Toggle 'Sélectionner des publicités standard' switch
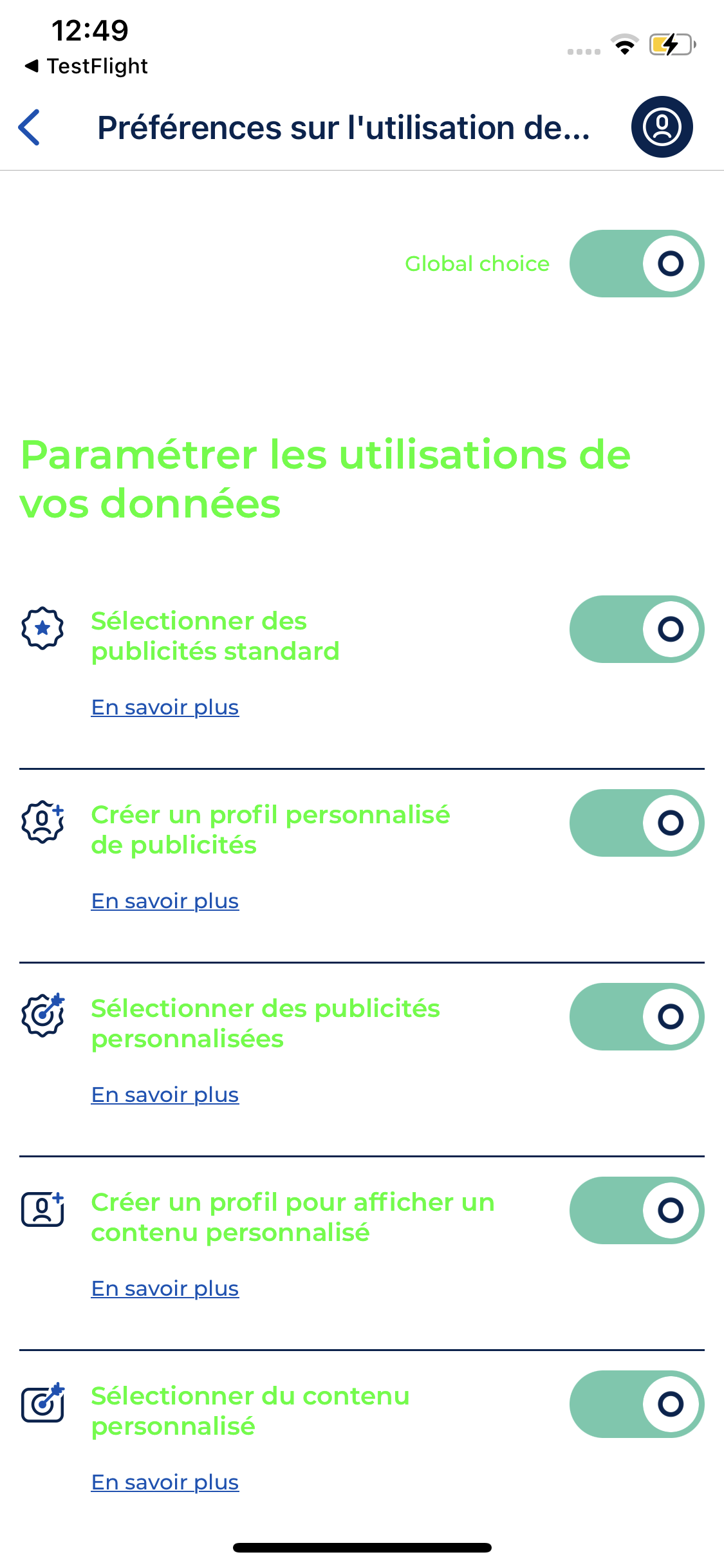 (x=636, y=630)
